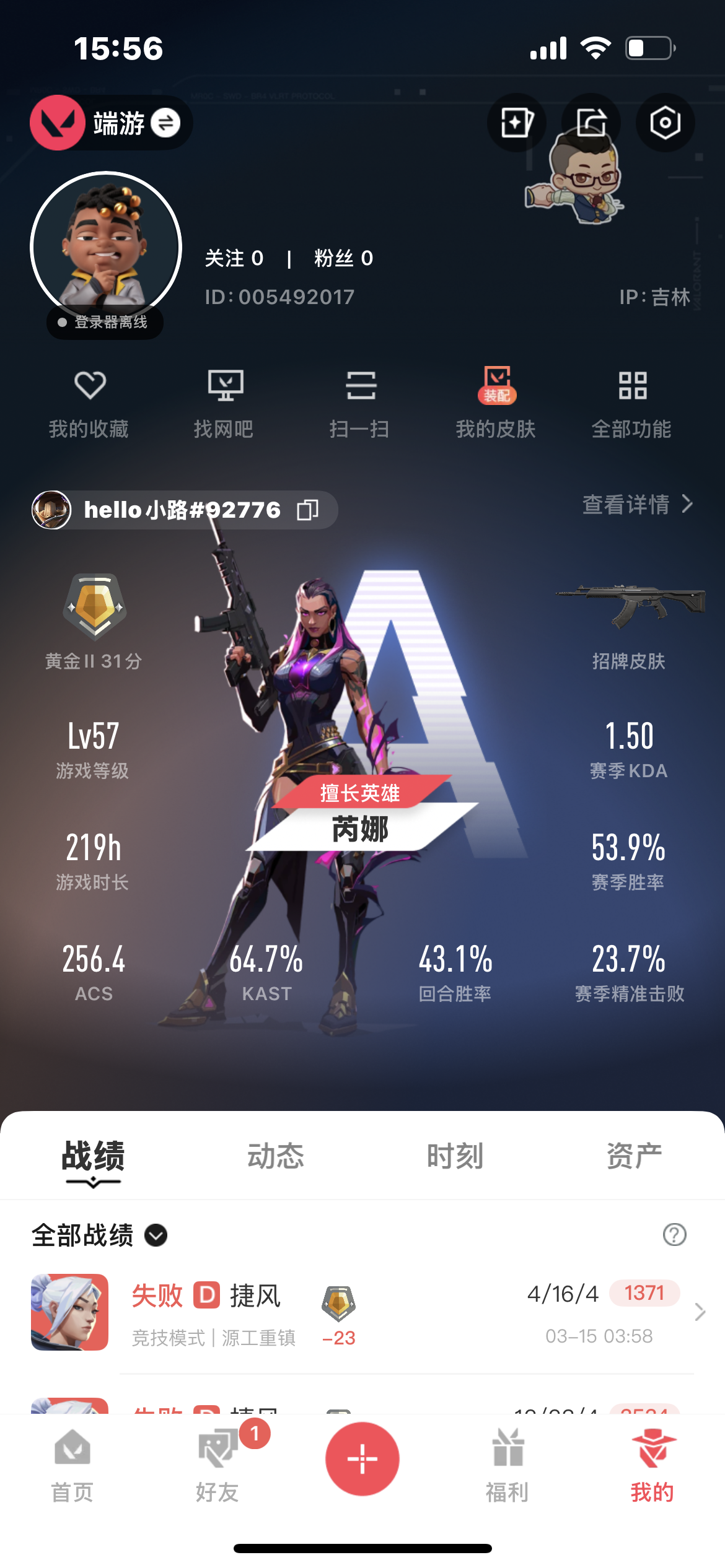This screenshot has width=725, height=1568.
Task: Switch to 资产 tab
Action: pyautogui.click(x=634, y=1156)
